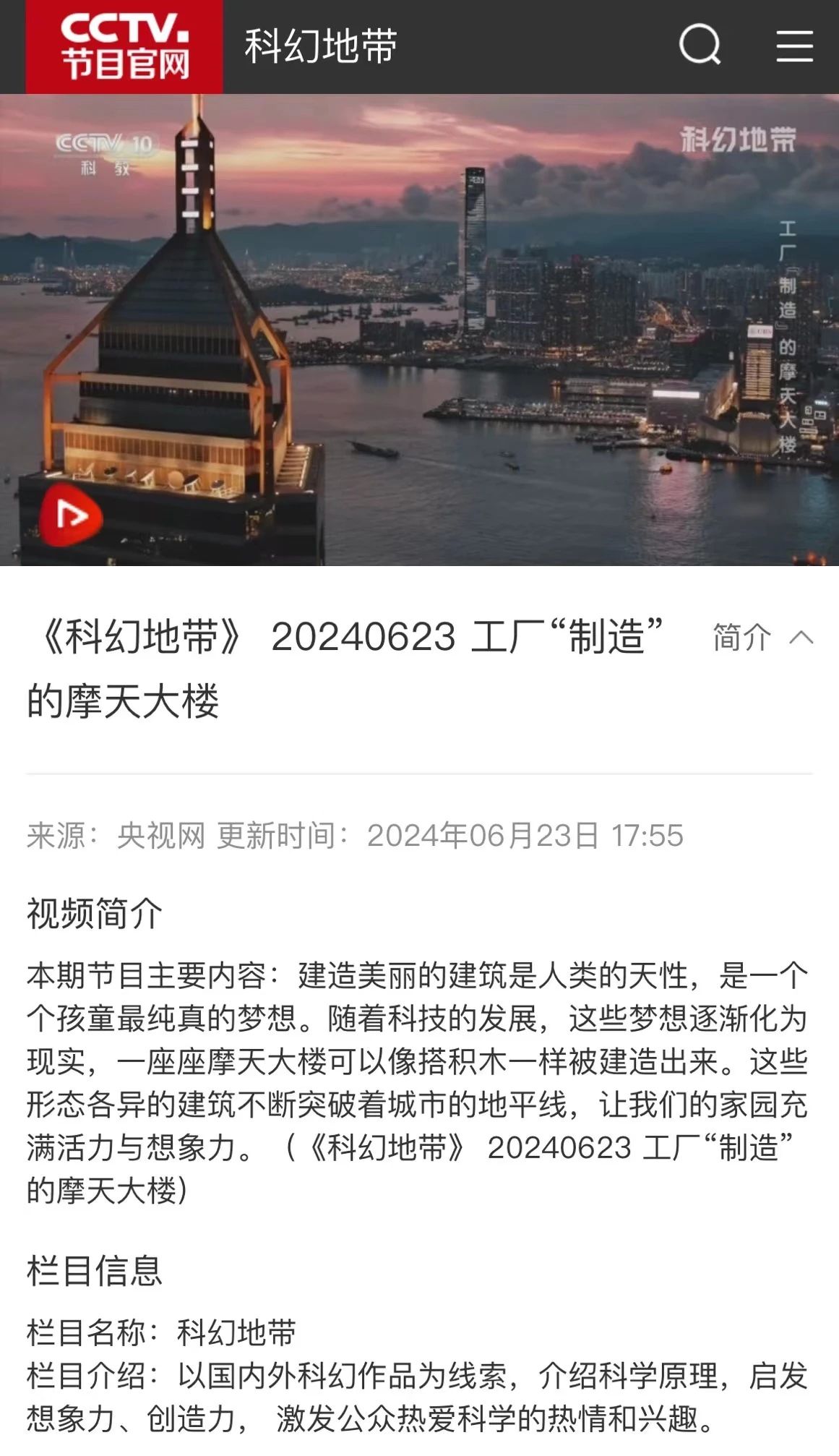Collapse the 简介 section

tap(762, 638)
